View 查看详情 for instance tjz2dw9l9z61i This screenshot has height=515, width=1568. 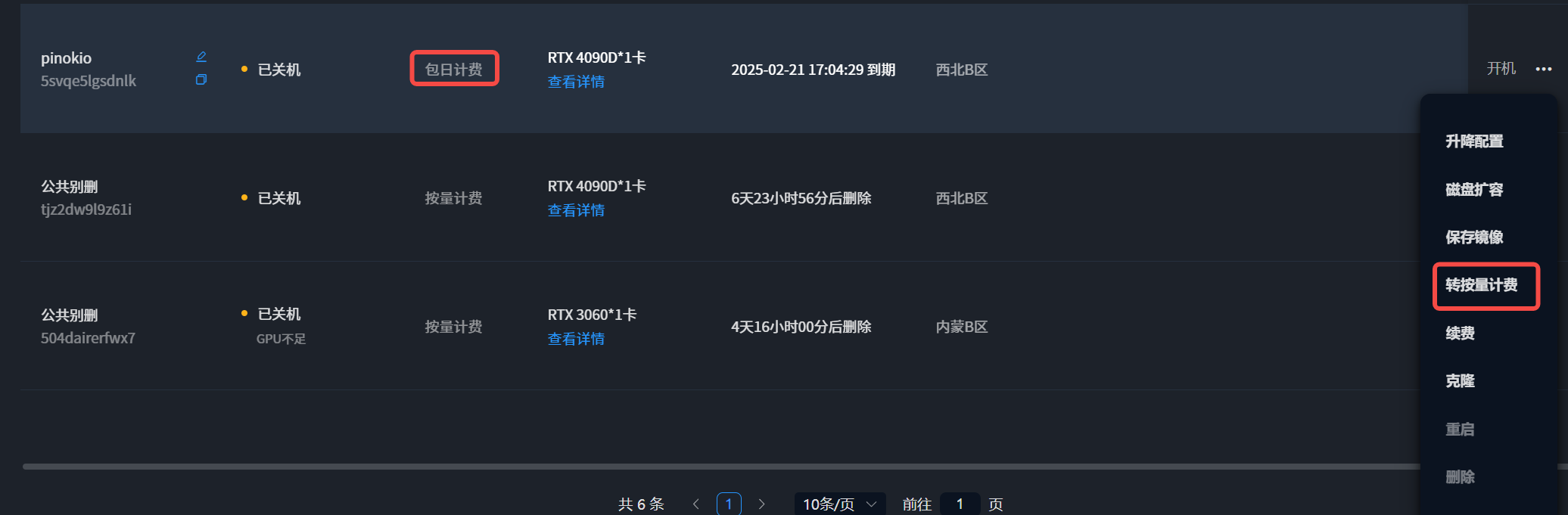[x=576, y=210]
